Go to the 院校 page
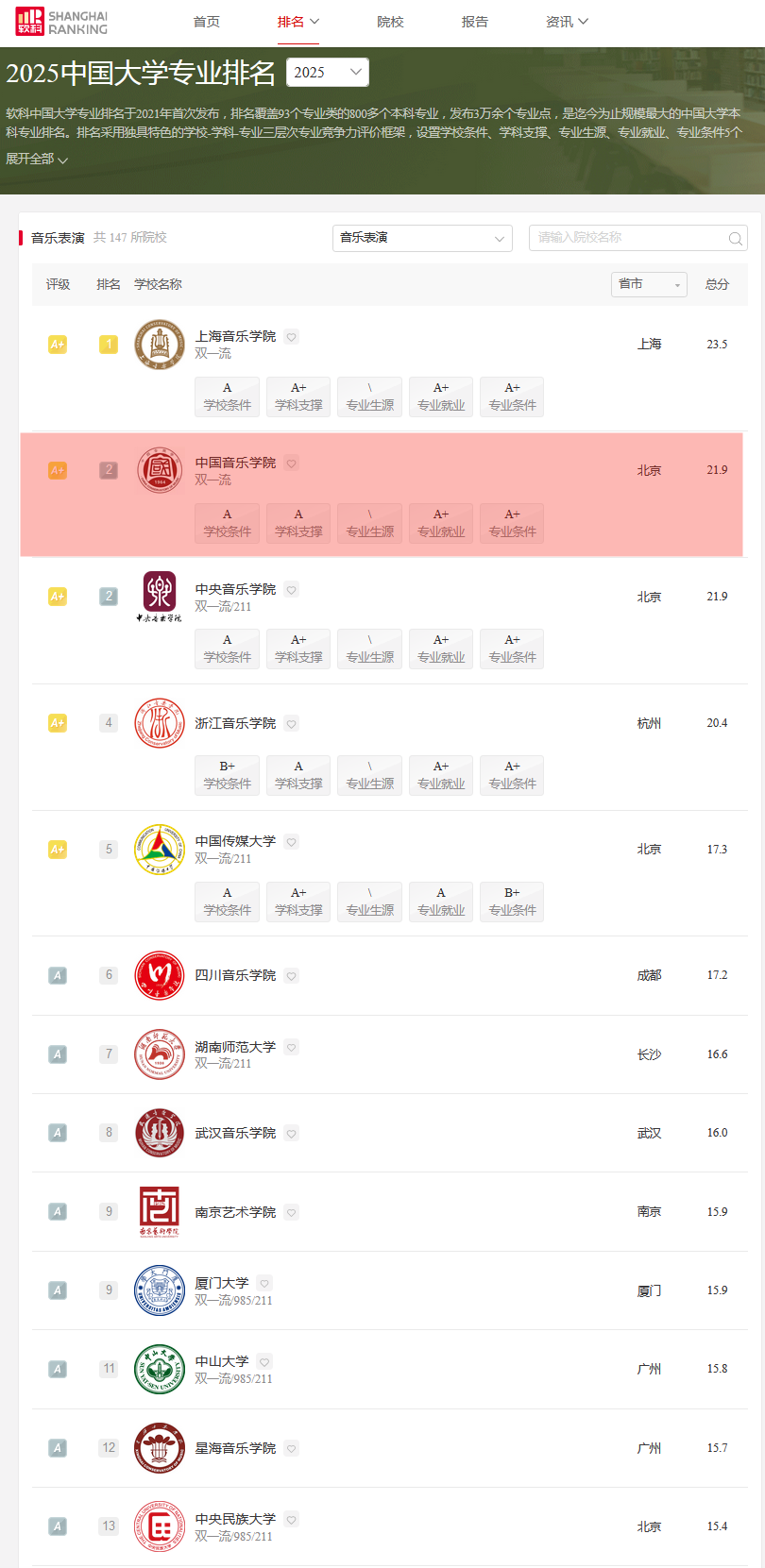This screenshot has width=765, height=1568. pos(390,22)
